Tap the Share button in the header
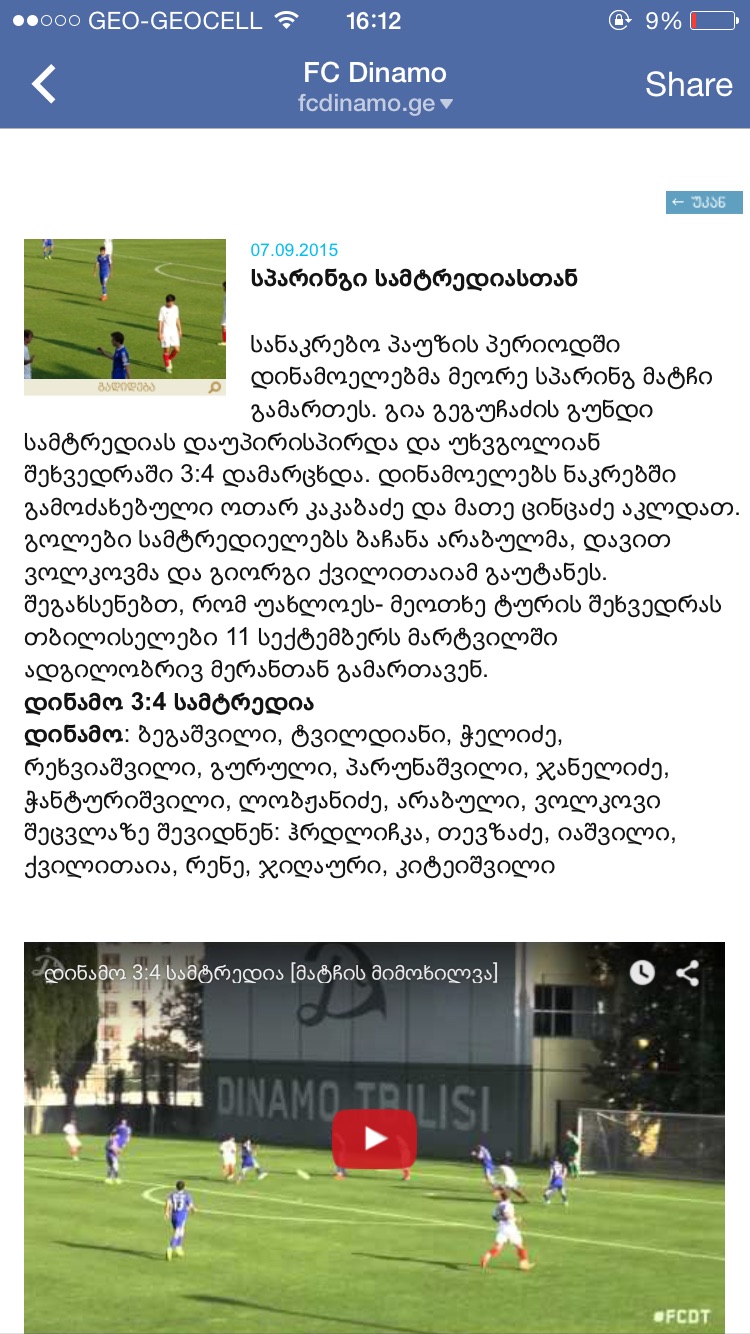 pos(688,85)
